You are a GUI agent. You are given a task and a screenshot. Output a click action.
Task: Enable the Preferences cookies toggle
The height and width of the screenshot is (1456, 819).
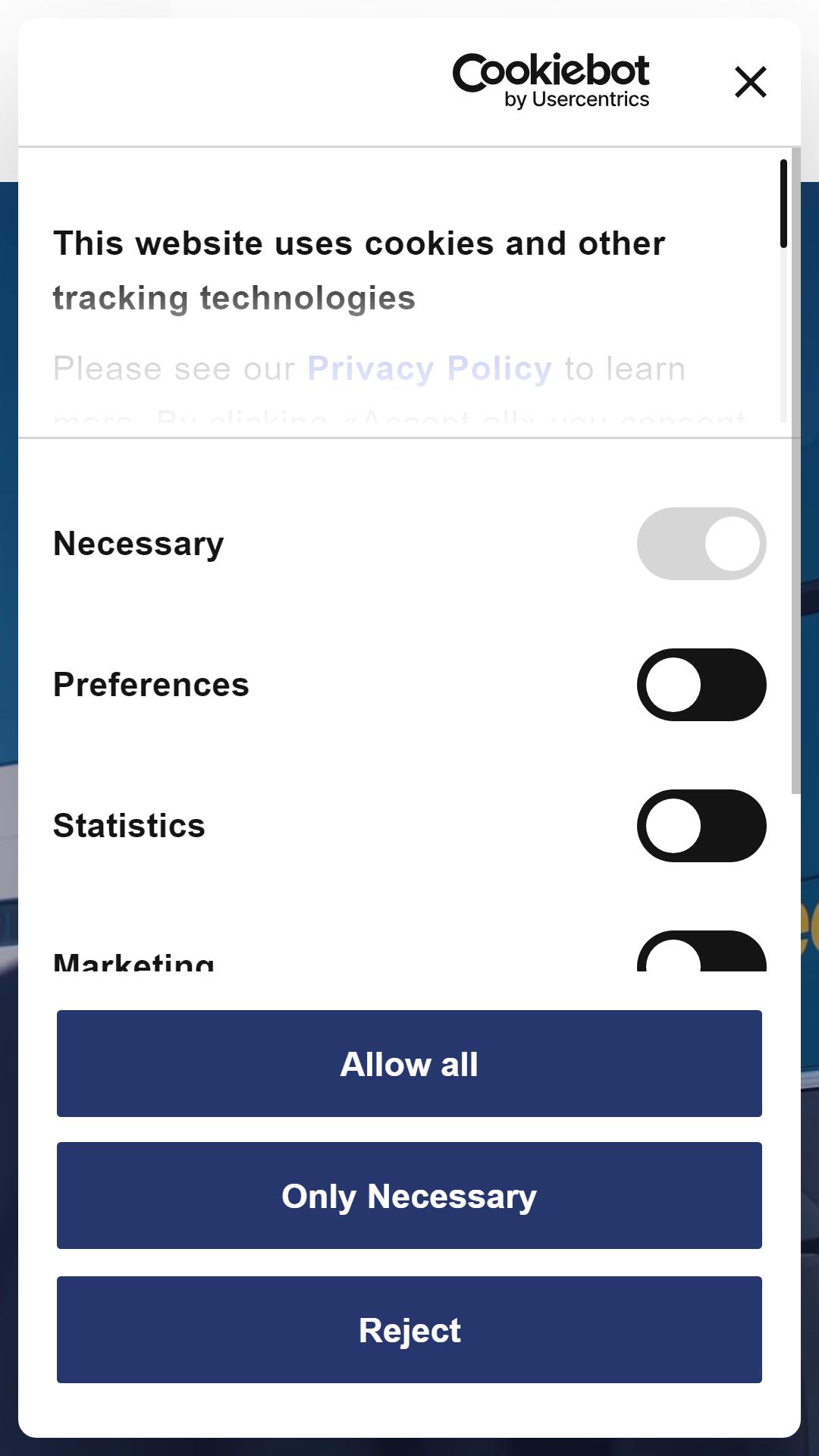701,685
